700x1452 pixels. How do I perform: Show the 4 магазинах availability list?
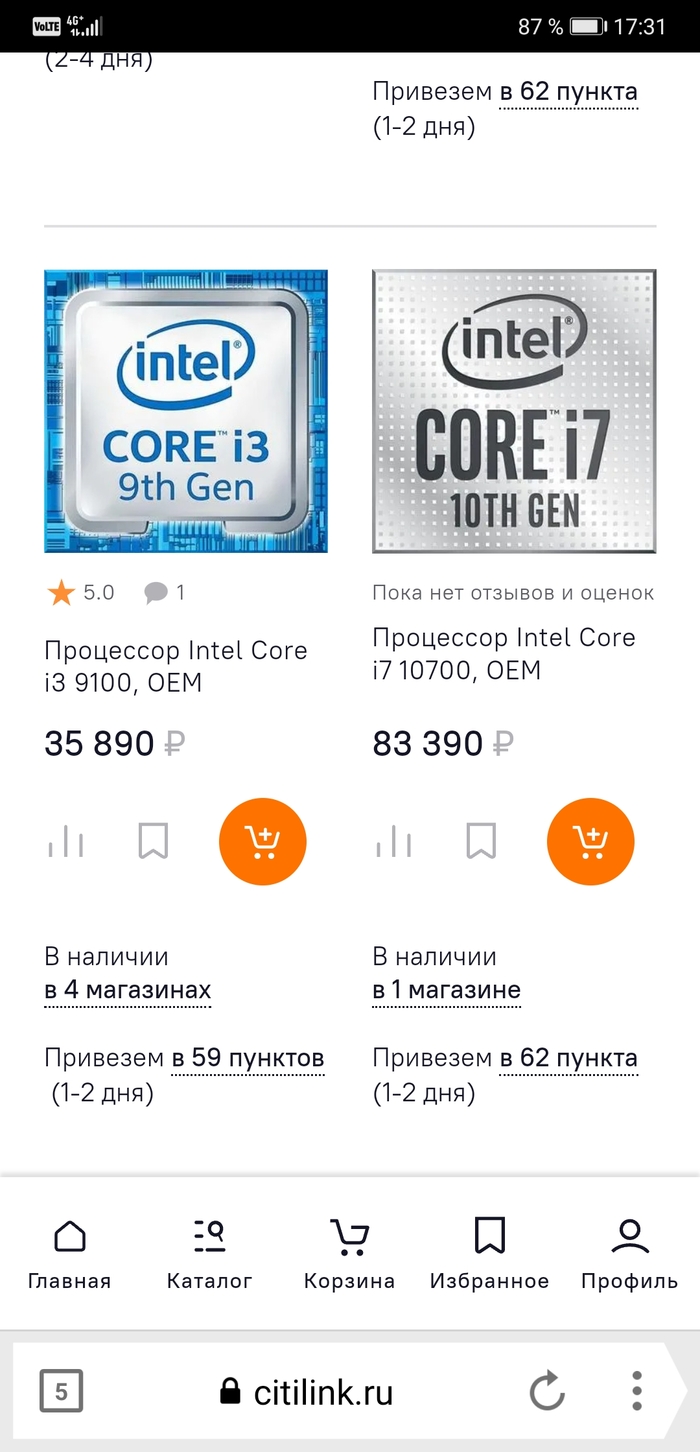[128, 991]
